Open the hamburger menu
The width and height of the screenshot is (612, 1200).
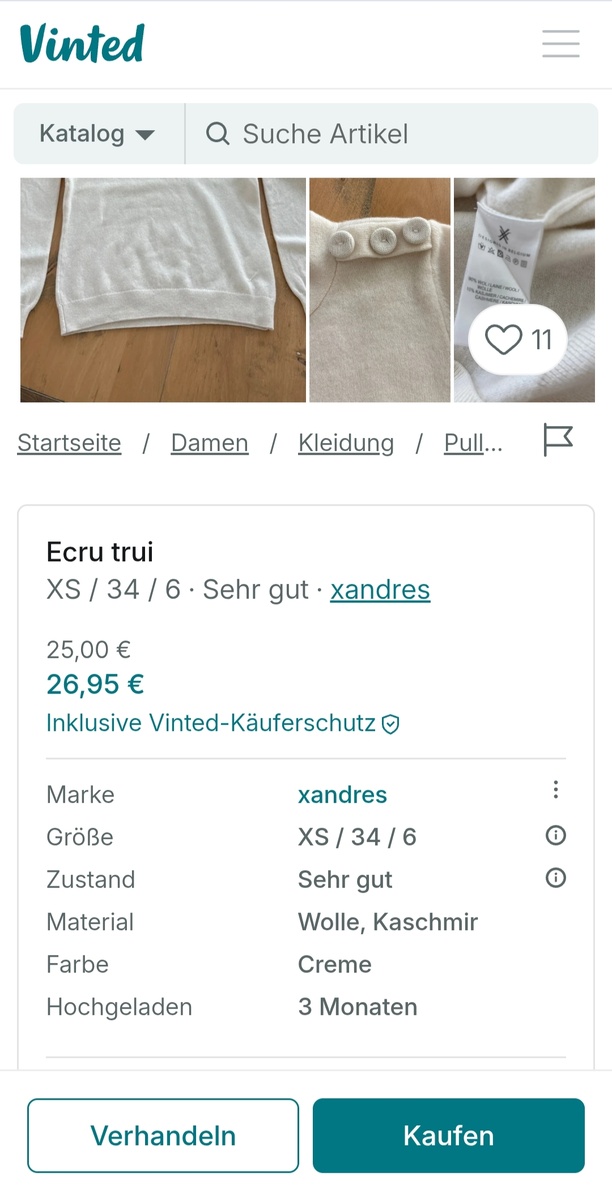pyautogui.click(x=561, y=44)
